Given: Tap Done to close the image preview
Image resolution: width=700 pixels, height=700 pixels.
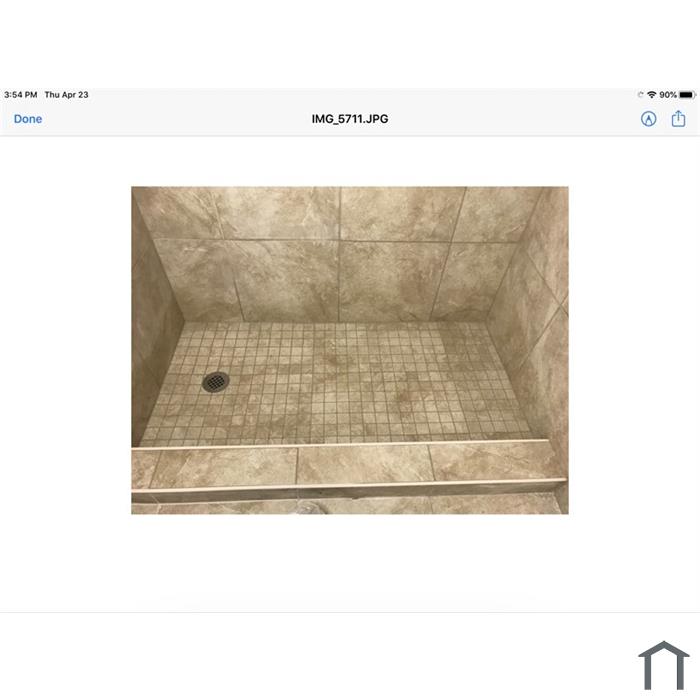Looking at the screenshot, I should click(28, 119).
